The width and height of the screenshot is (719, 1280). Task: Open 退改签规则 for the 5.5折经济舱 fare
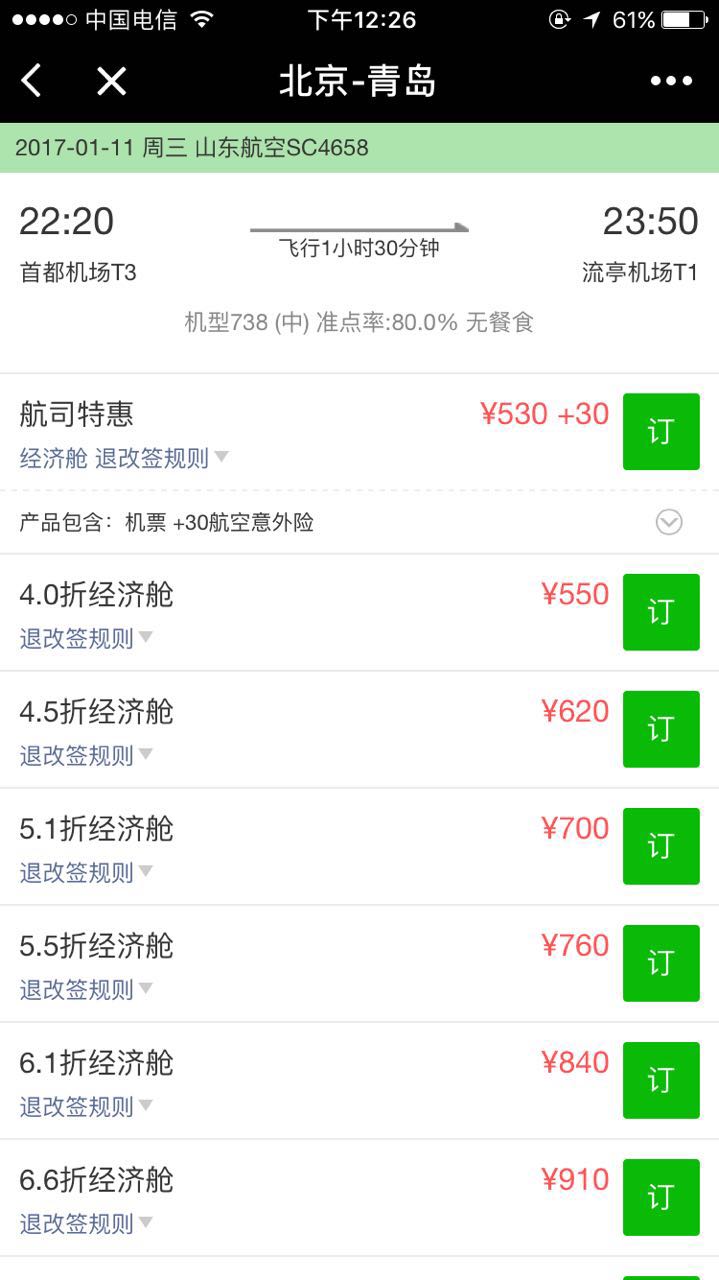[x=86, y=989]
